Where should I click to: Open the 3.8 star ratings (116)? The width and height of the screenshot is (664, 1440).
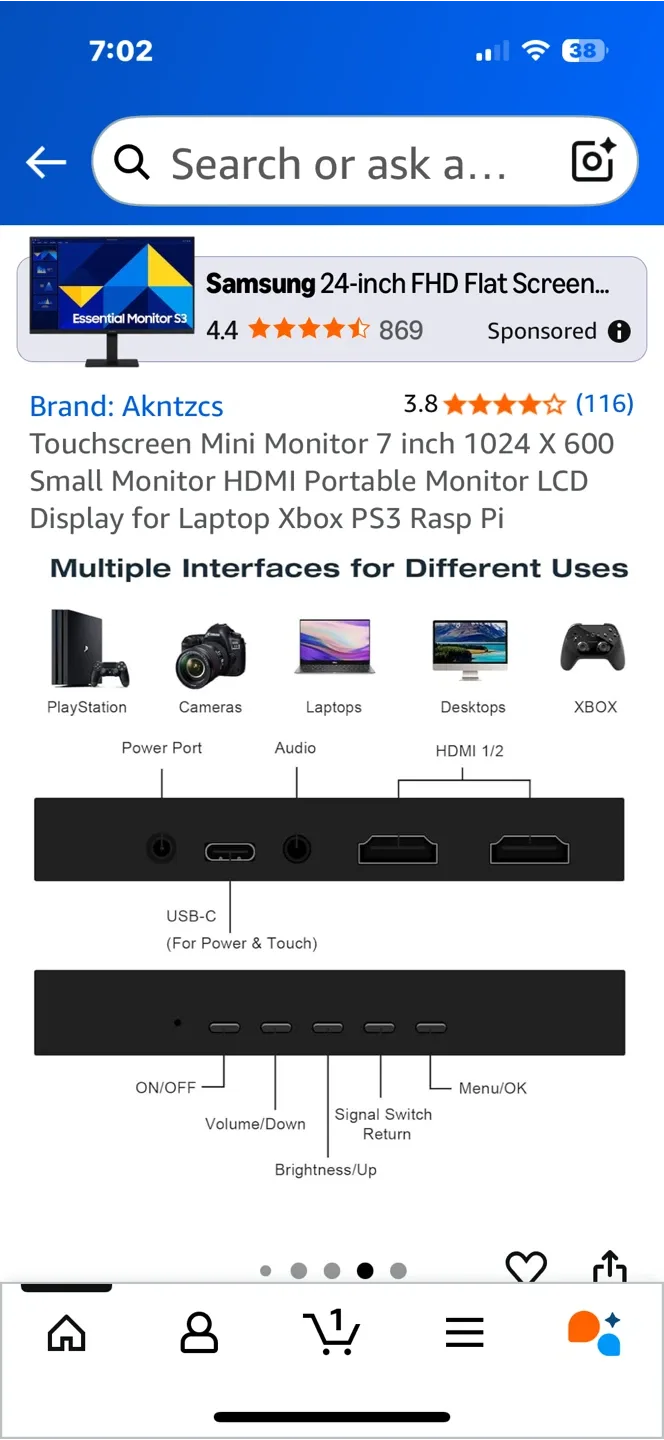518,404
